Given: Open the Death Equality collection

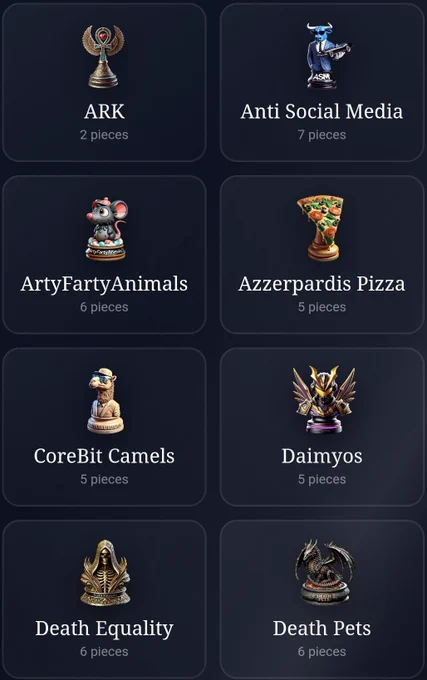Looking at the screenshot, I should pyautogui.click(x=104, y=599).
